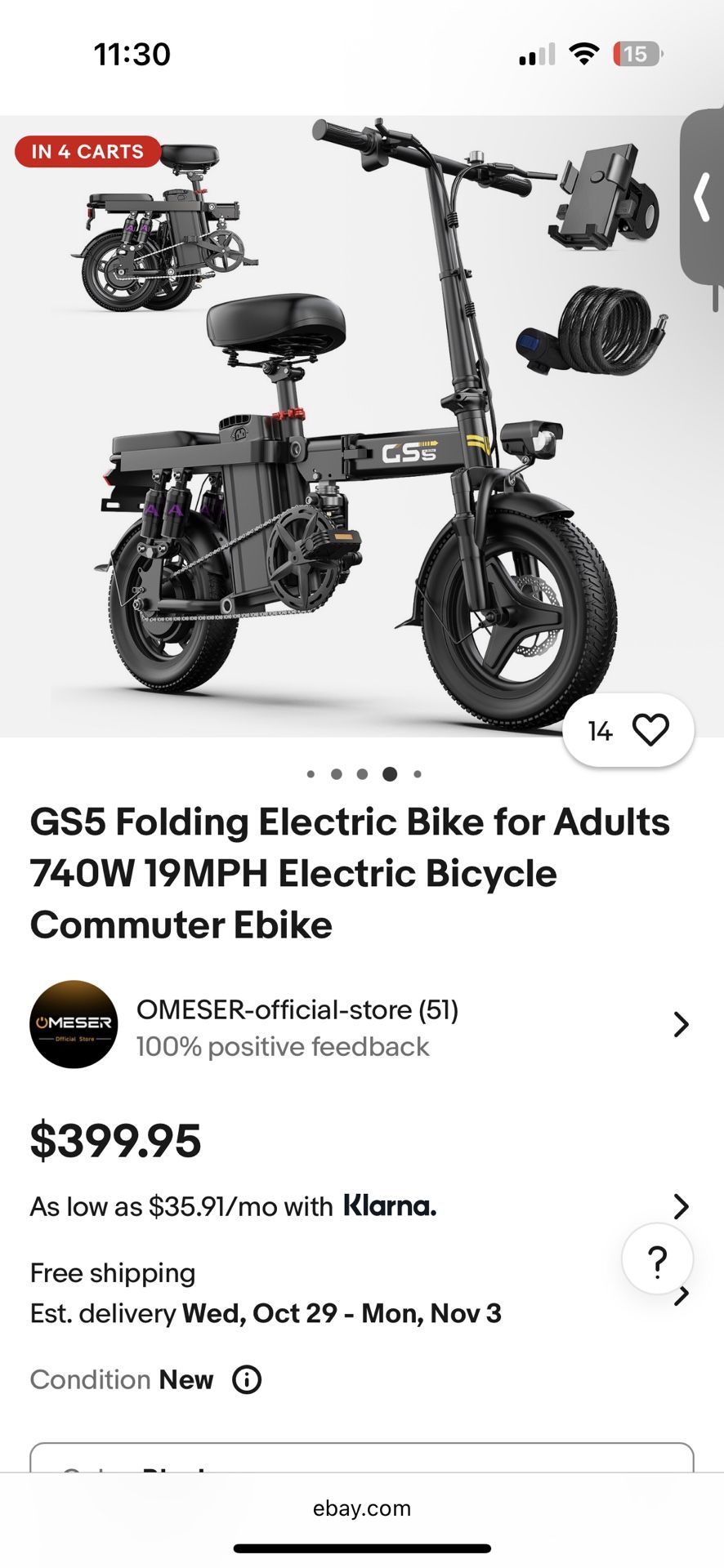The width and height of the screenshot is (724, 1568).
Task: Tap the cellular signal icon
Action: pos(535,54)
